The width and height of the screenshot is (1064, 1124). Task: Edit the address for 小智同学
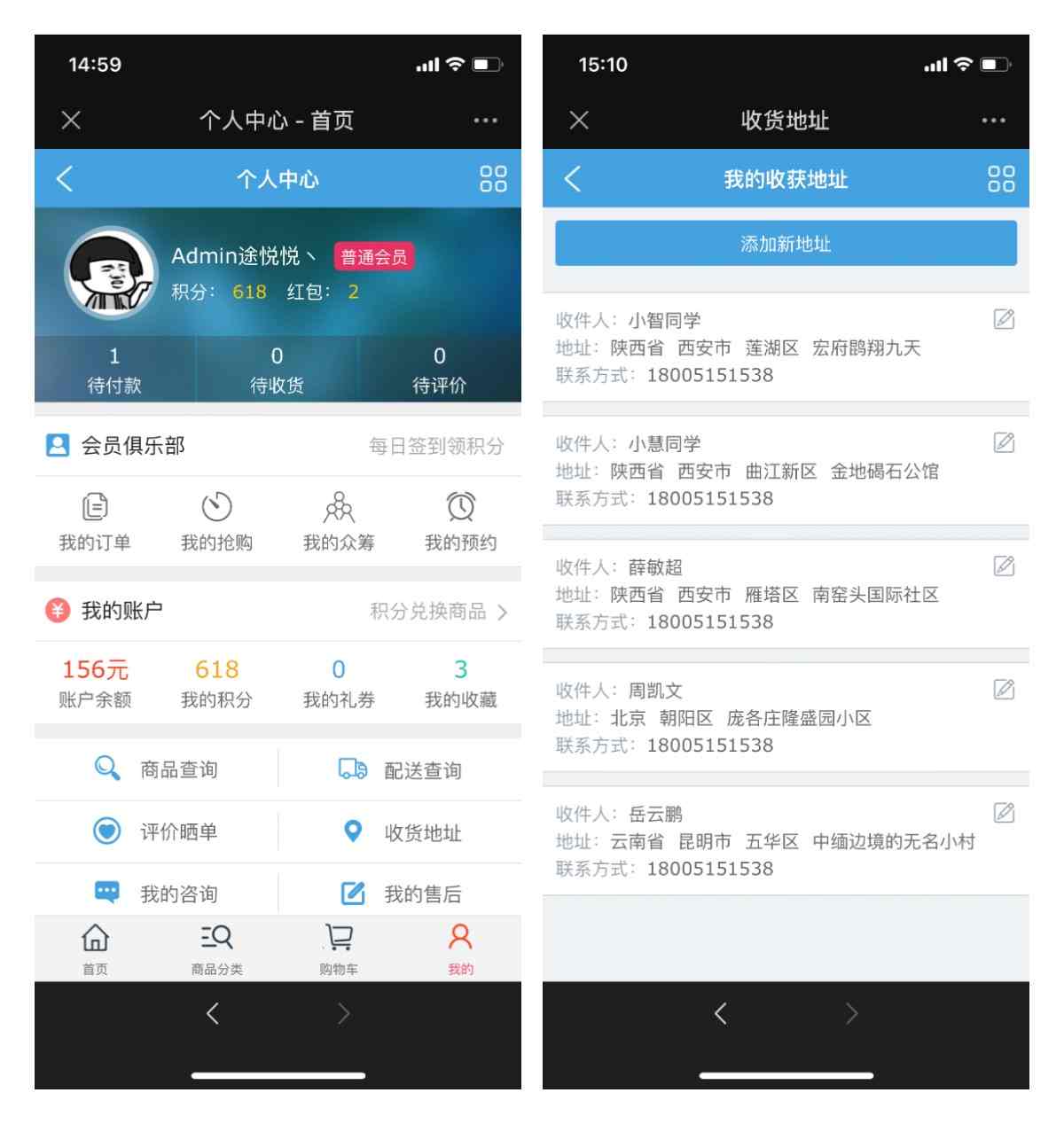pos(1004,319)
